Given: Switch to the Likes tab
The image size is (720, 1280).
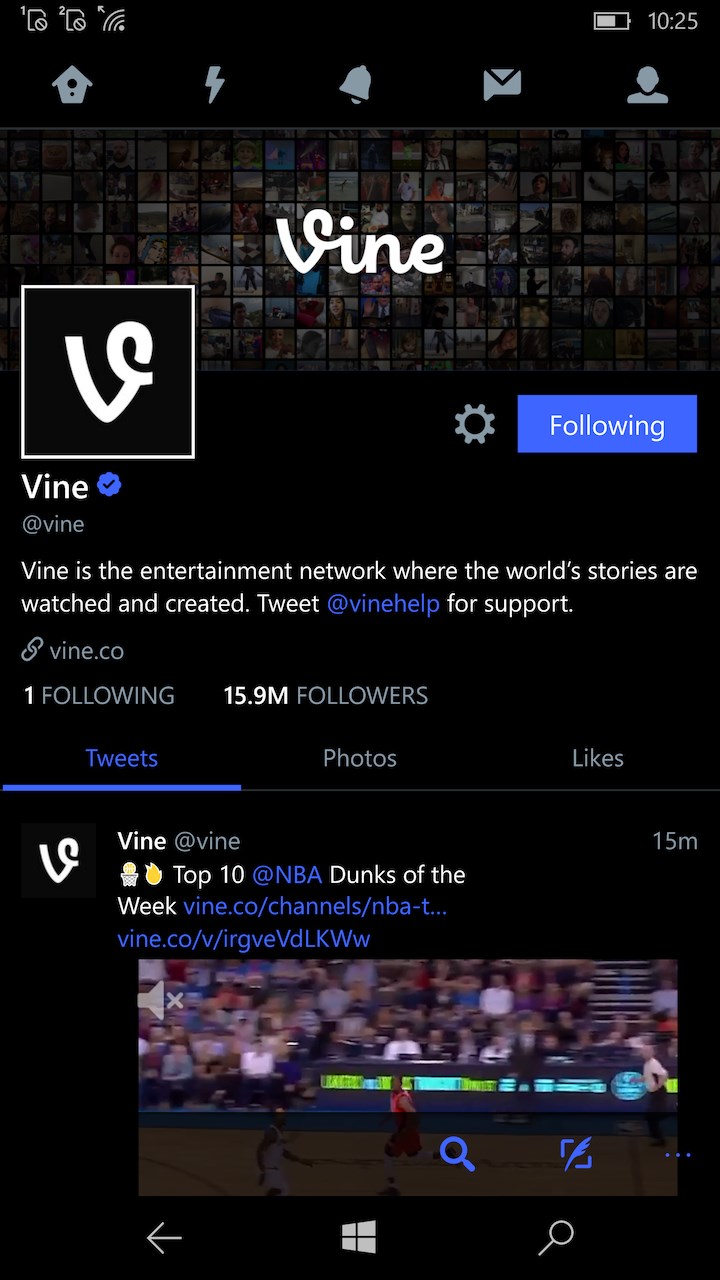Looking at the screenshot, I should click(598, 758).
